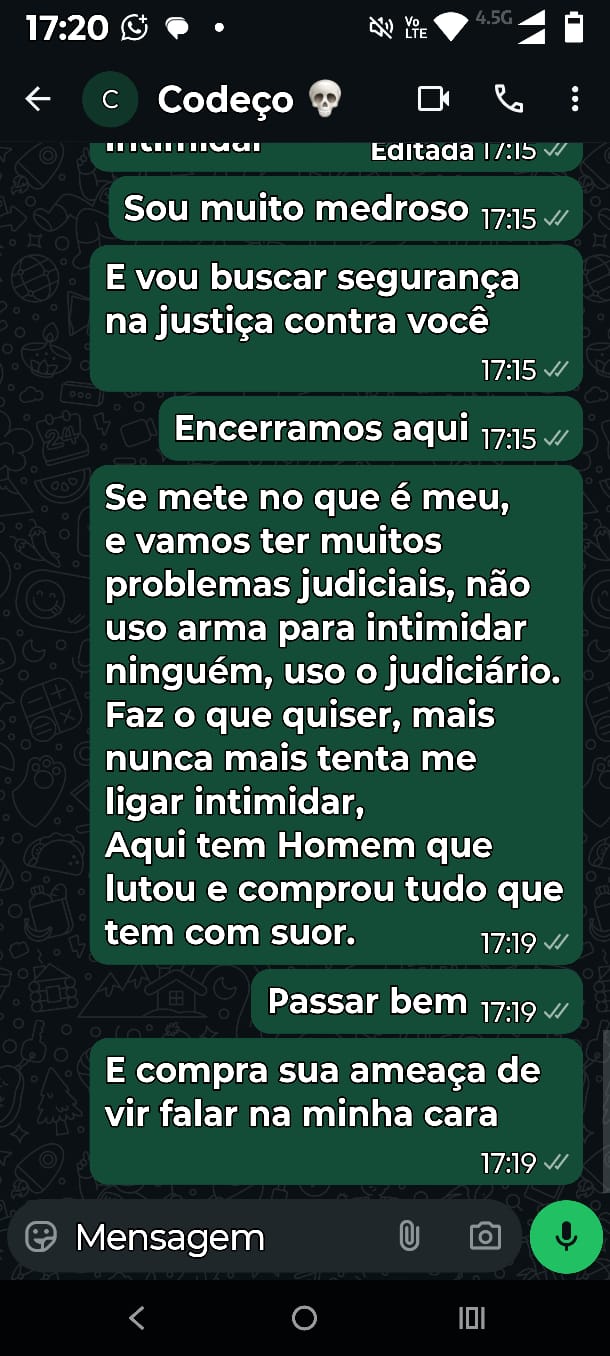Open the camera from the message bar

click(x=485, y=1237)
